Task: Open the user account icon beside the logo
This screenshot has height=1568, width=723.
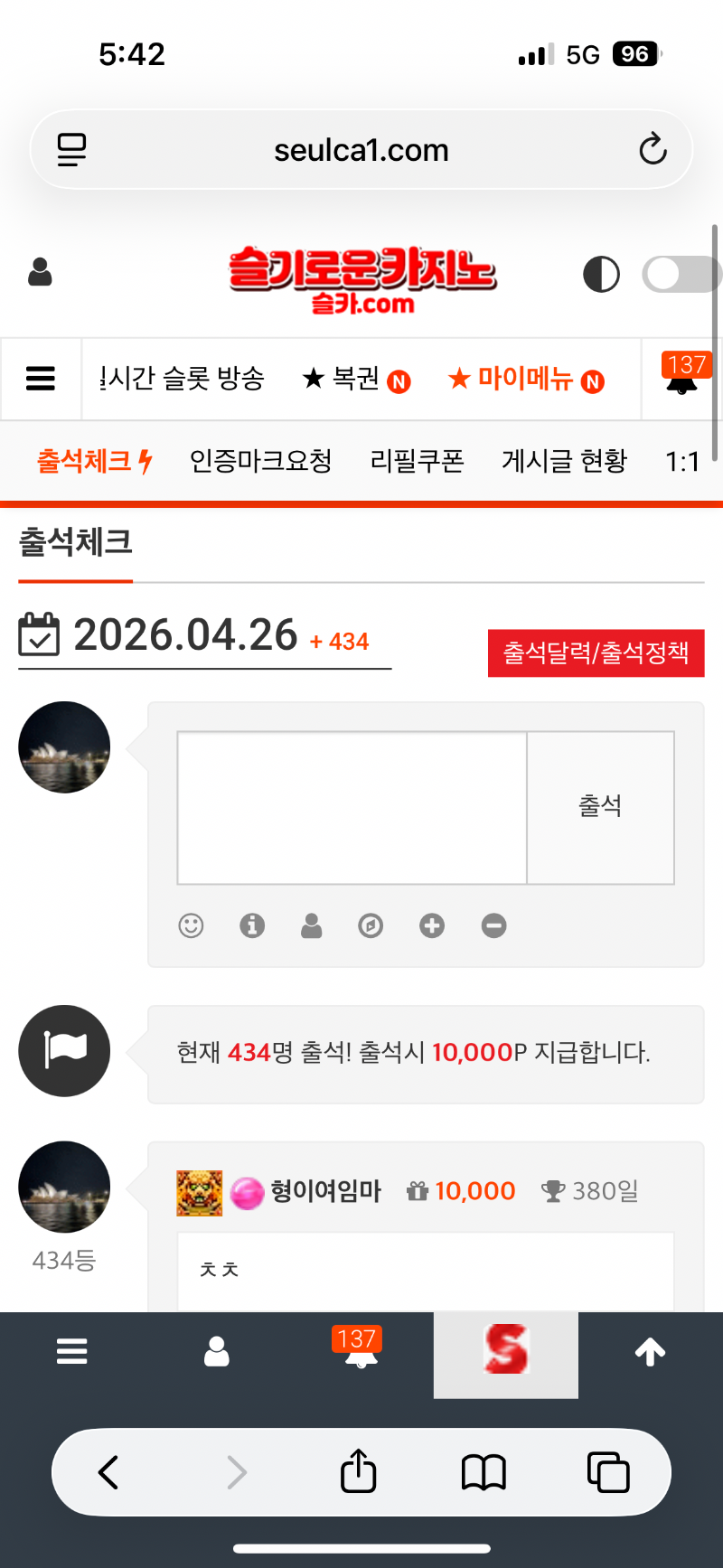Action: pos(40,272)
